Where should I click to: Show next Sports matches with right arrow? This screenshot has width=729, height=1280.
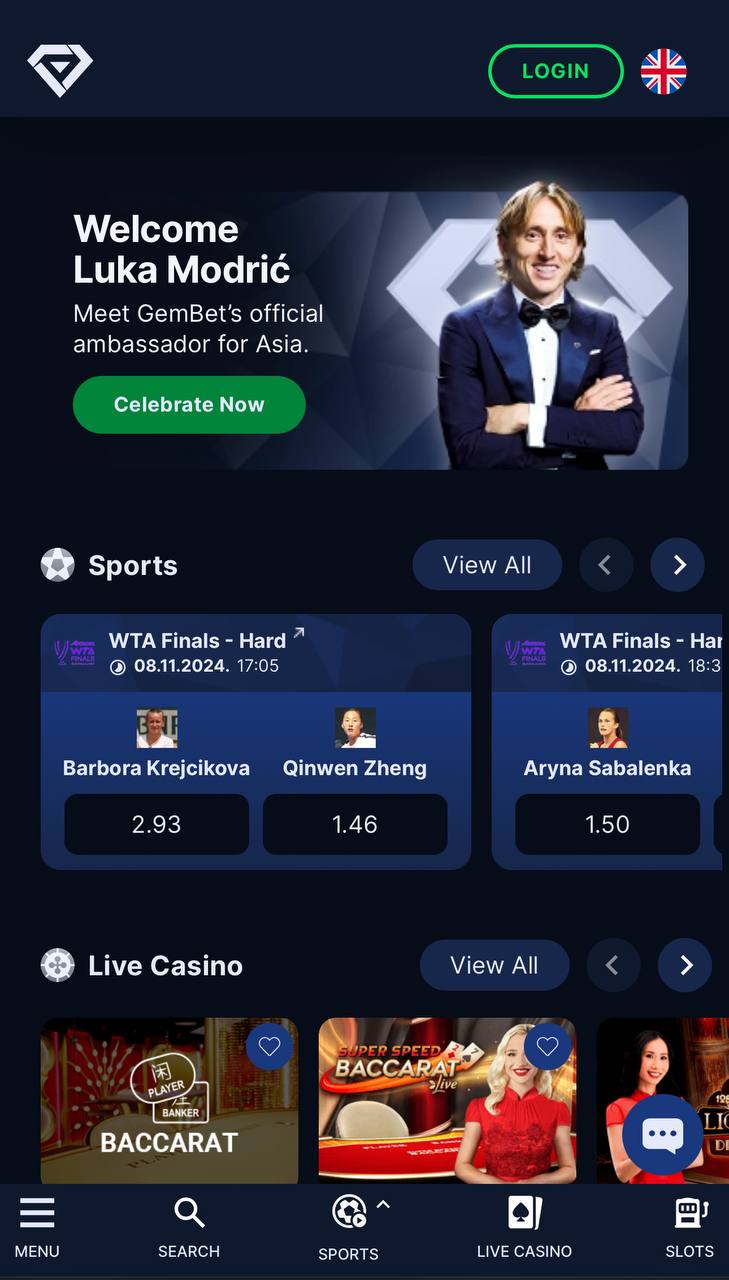tap(679, 565)
